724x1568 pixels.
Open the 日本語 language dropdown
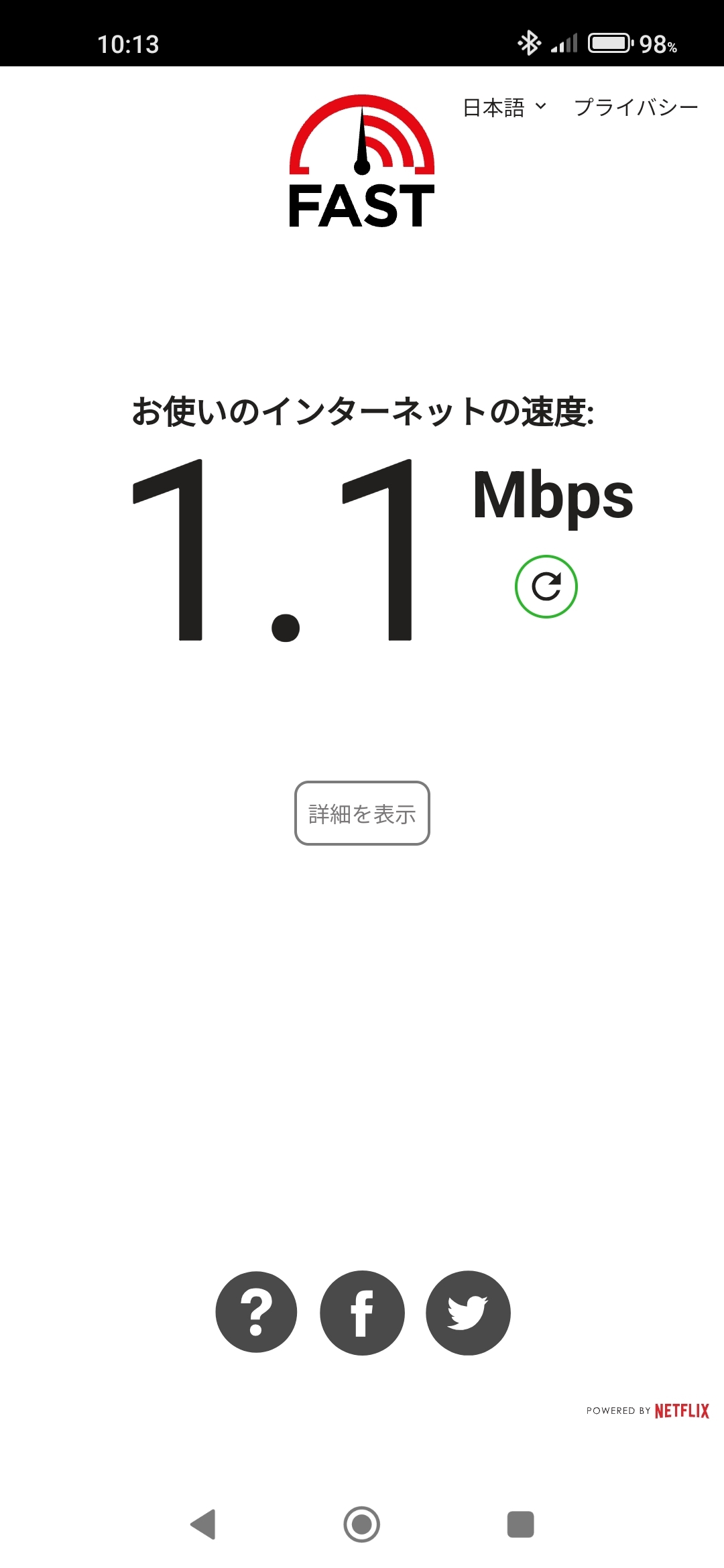505,107
